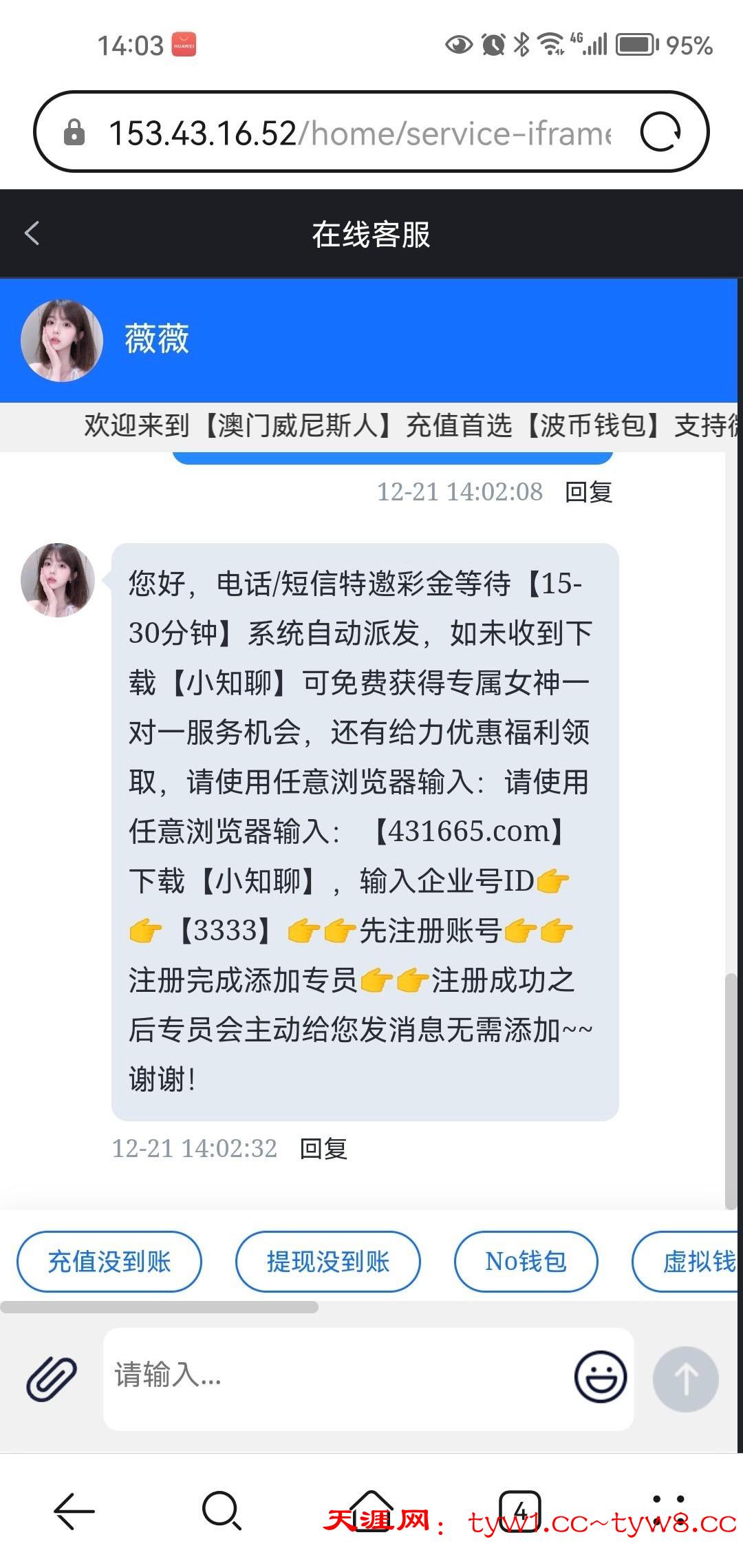
Task: Open the browser overflow menu
Action: [668, 1509]
